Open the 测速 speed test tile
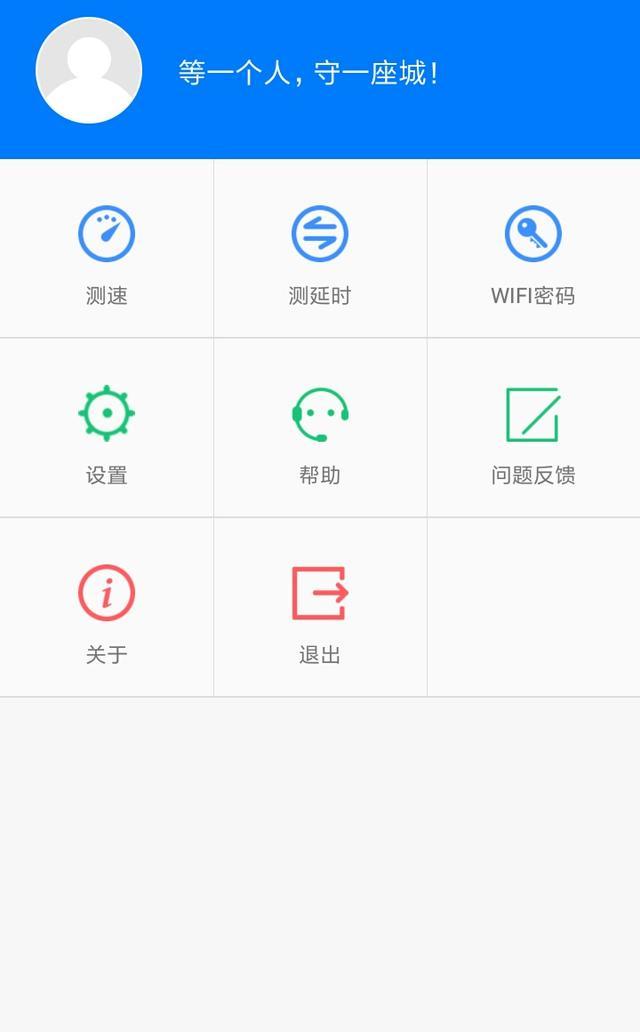 [x=106, y=250]
